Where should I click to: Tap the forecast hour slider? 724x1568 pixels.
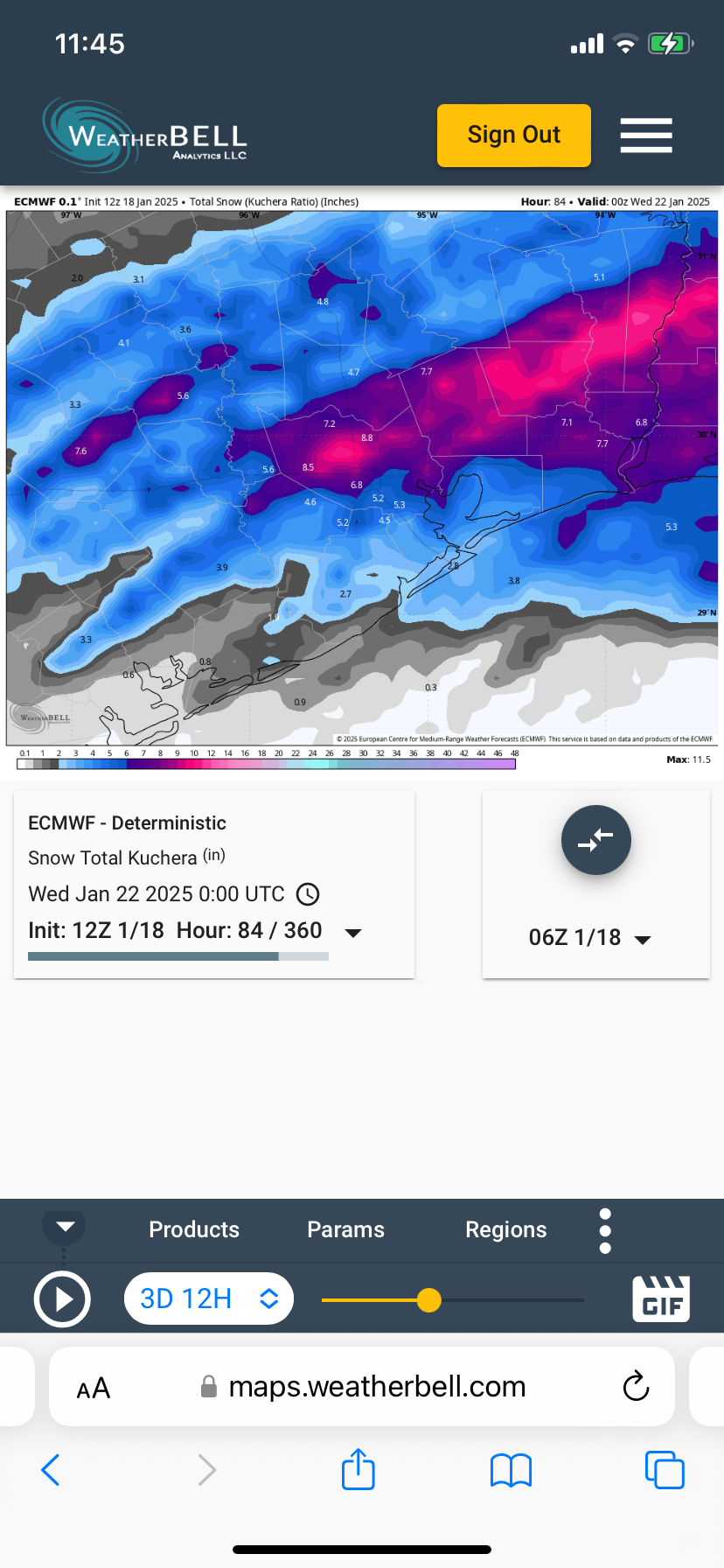428,1300
